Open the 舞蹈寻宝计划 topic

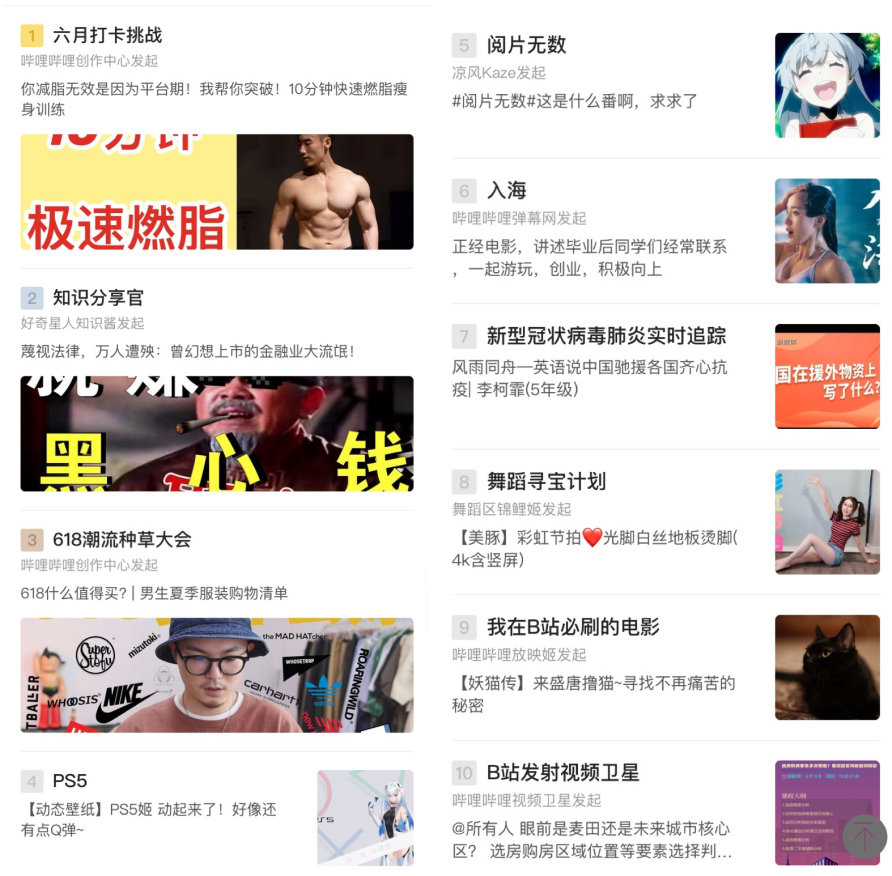[546, 482]
